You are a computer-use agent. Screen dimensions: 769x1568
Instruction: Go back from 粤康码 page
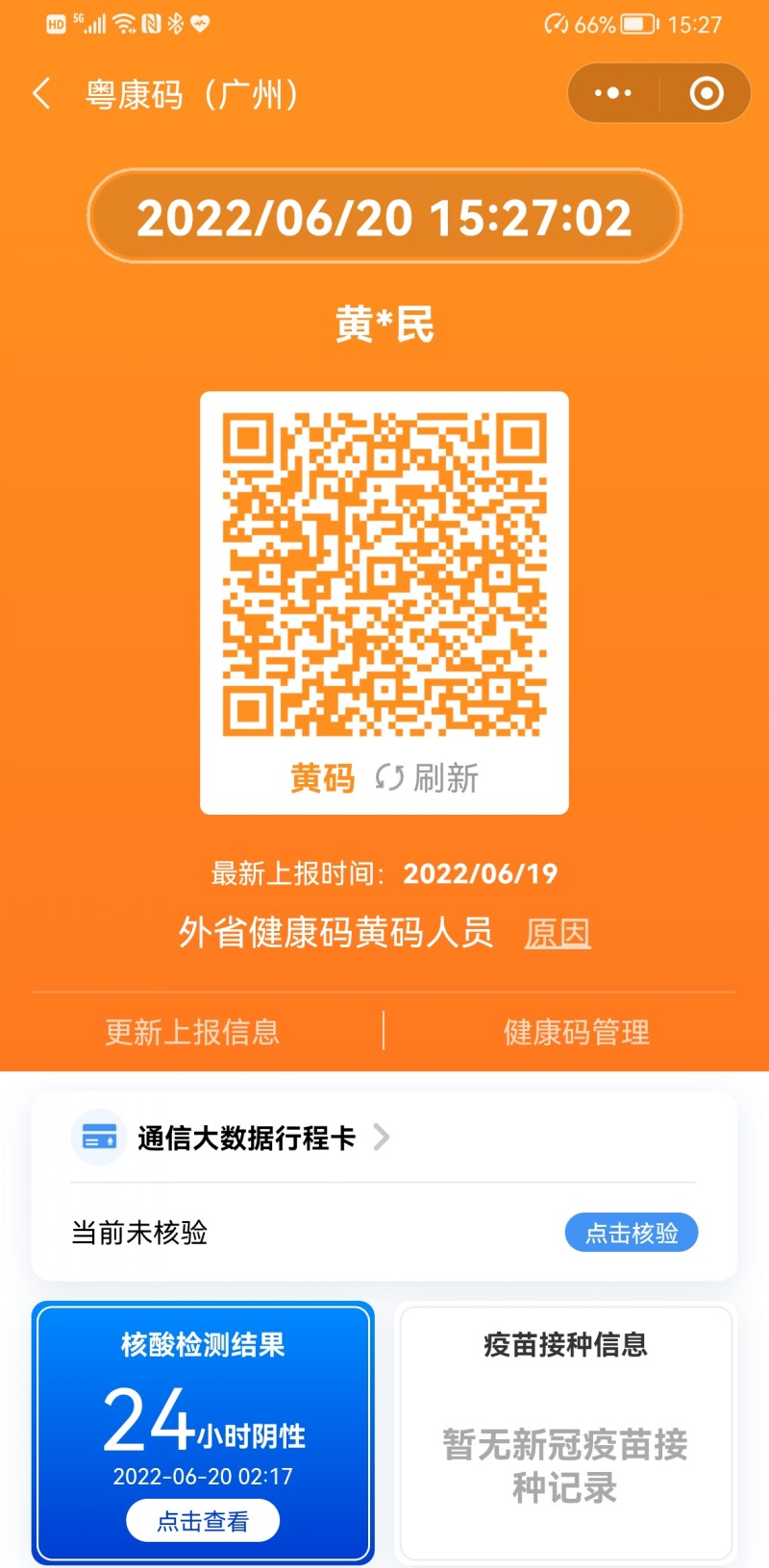tap(42, 94)
